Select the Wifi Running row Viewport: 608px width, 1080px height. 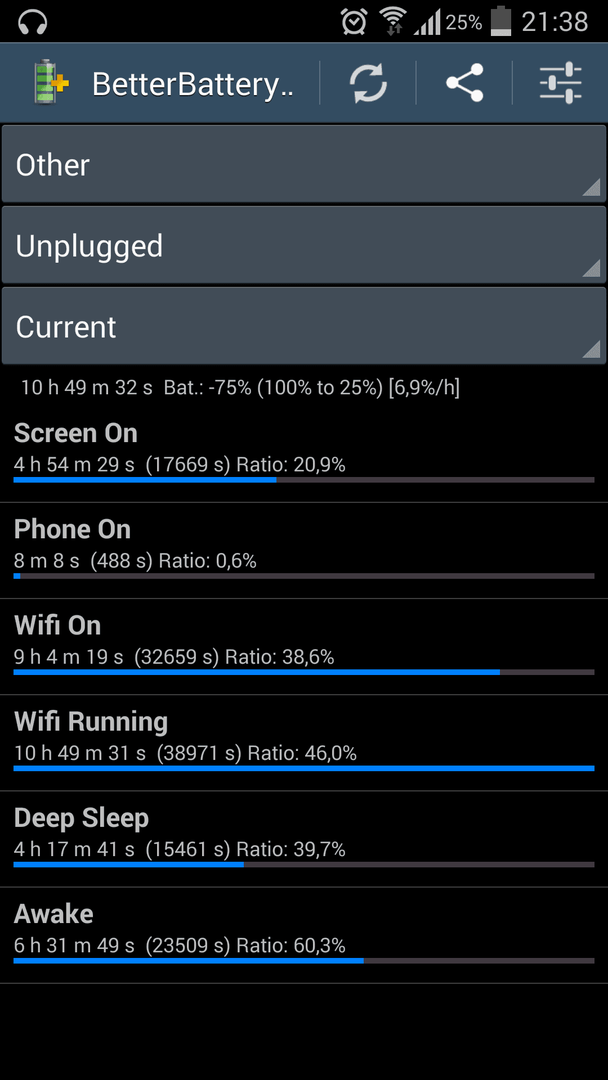(x=304, y=743)
